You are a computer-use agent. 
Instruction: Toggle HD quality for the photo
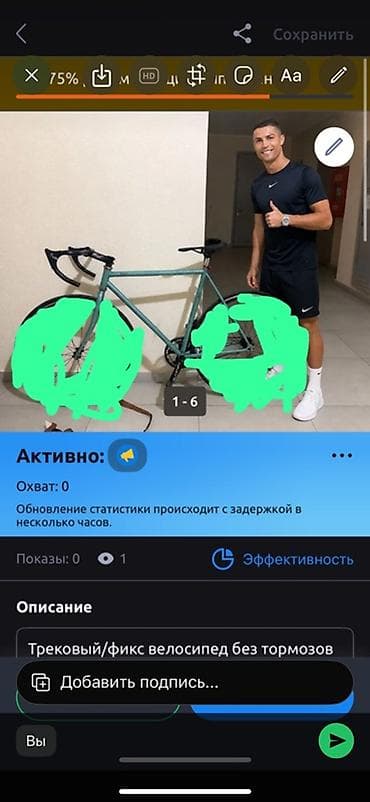149,76
